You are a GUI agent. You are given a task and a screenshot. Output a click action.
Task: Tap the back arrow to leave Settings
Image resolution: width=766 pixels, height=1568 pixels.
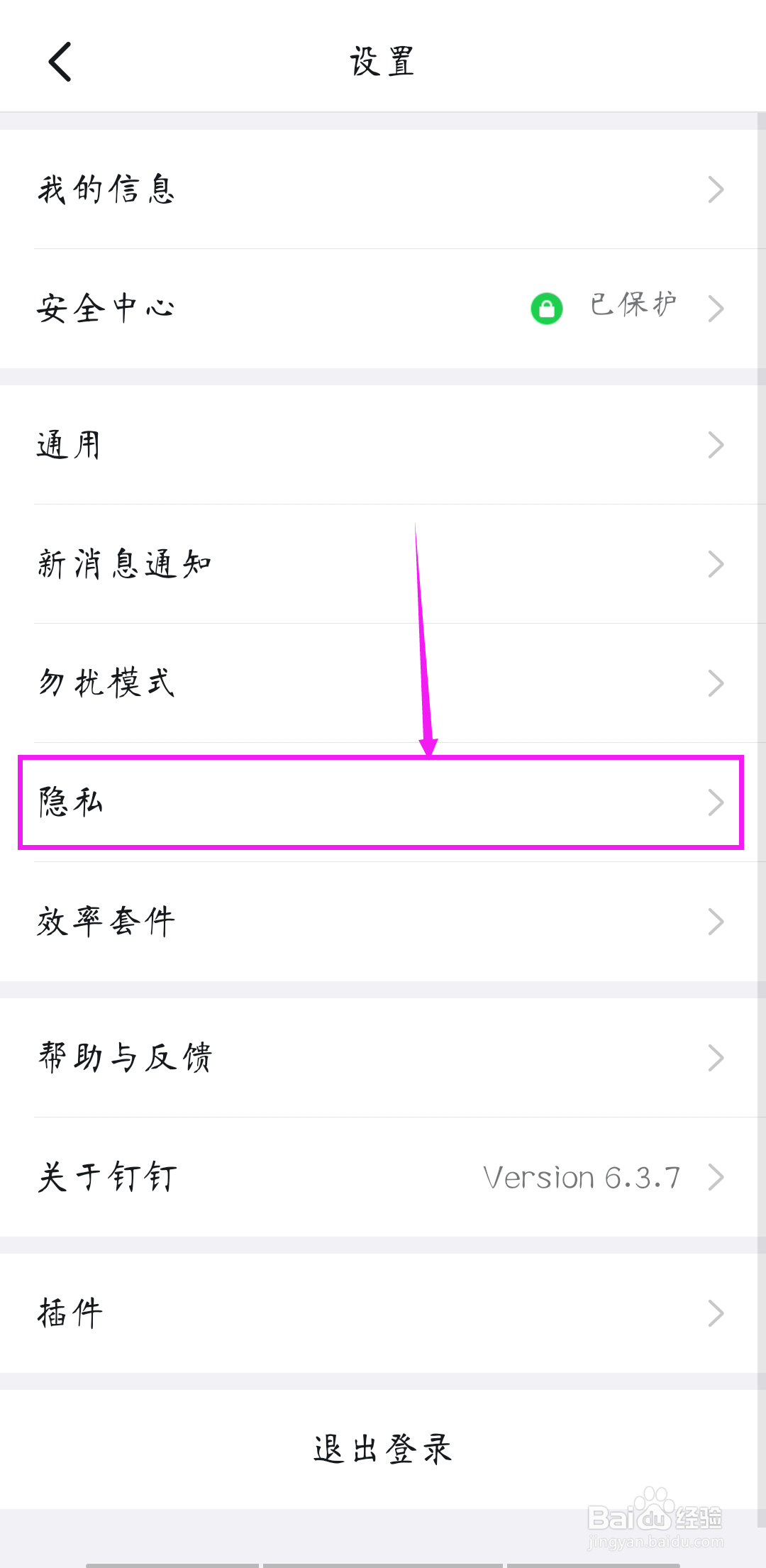click(x=60, y=60)
